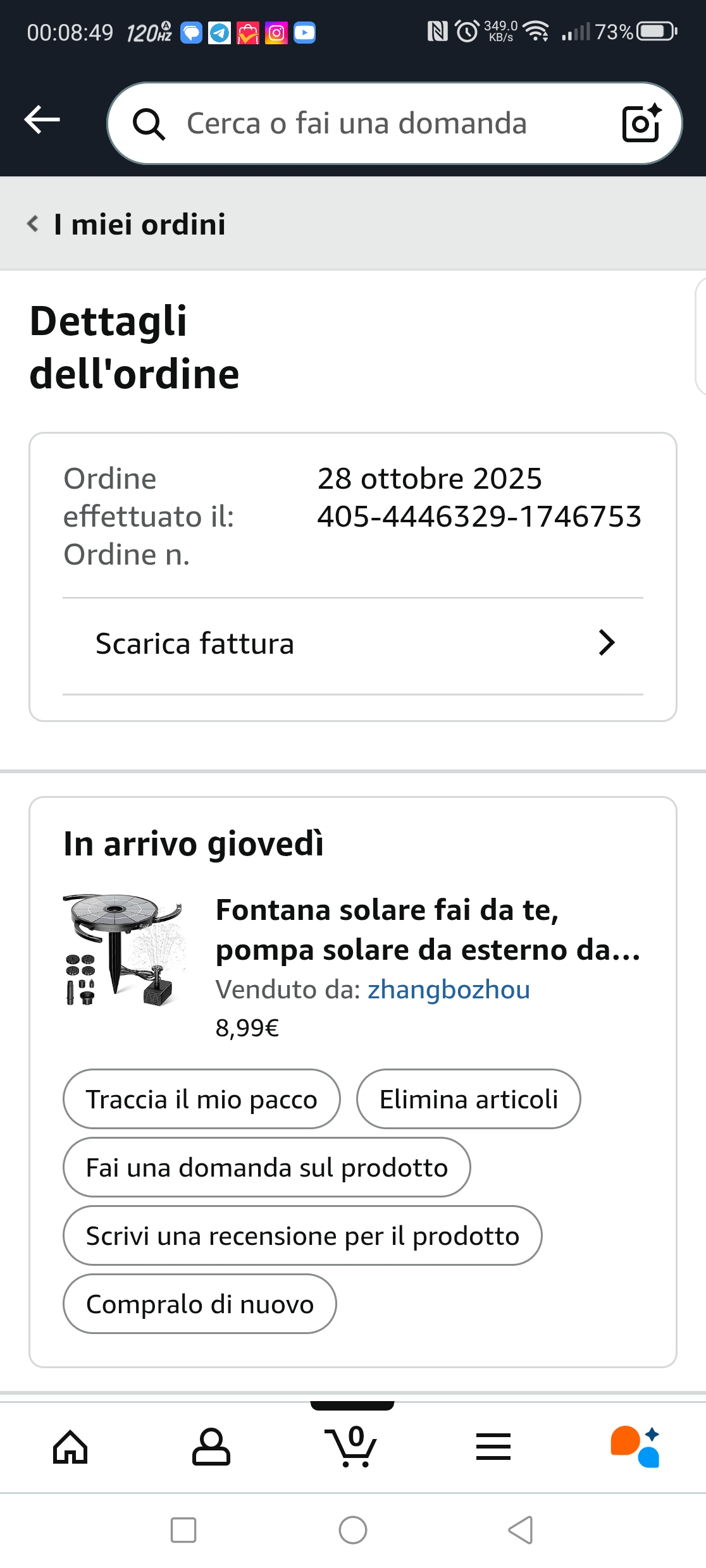Open the hamburger menu tab
This screenshot has width=706, height=1568.
tap(493, 1447)
